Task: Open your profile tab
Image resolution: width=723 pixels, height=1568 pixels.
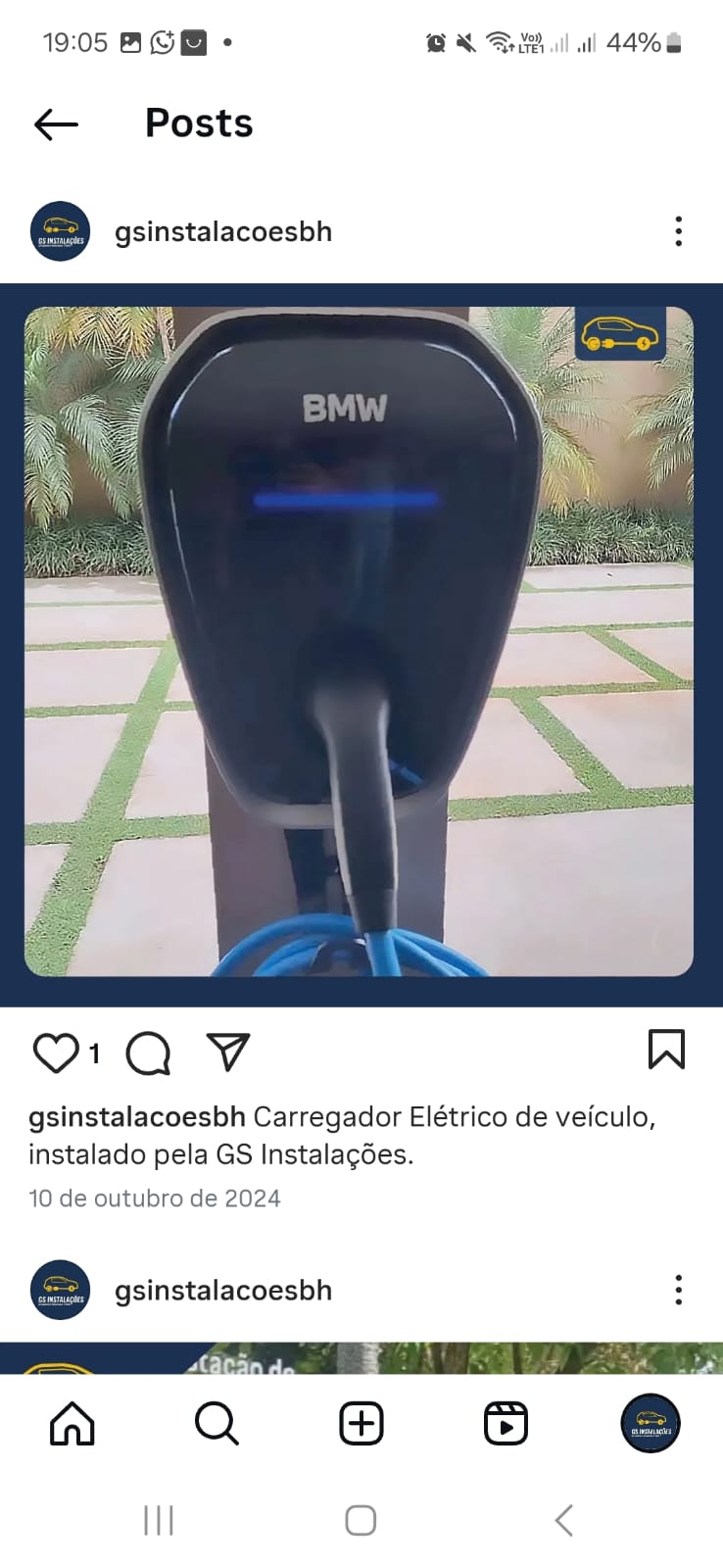Action: pos(650,1423)
